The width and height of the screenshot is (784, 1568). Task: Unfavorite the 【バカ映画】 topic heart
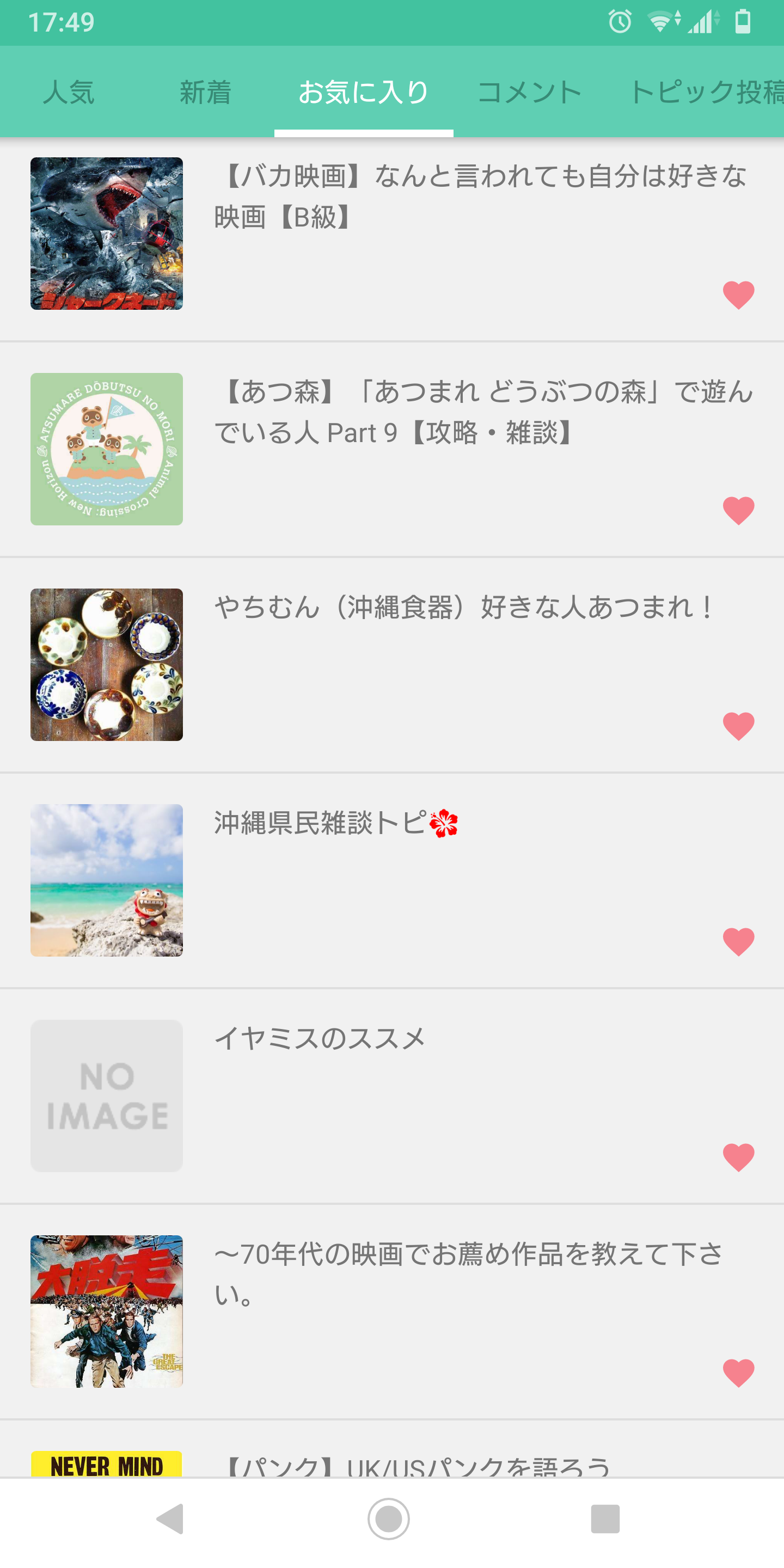coord(738,295)
